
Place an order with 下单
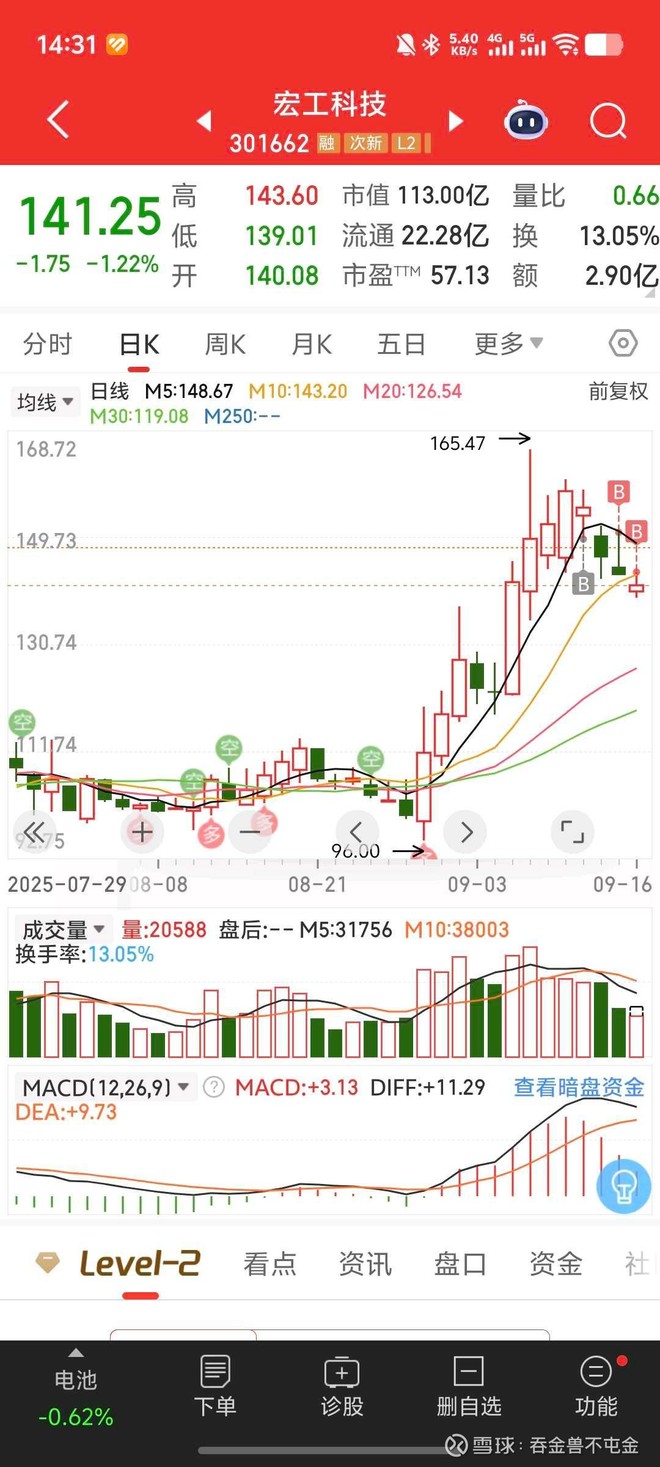215,1385
